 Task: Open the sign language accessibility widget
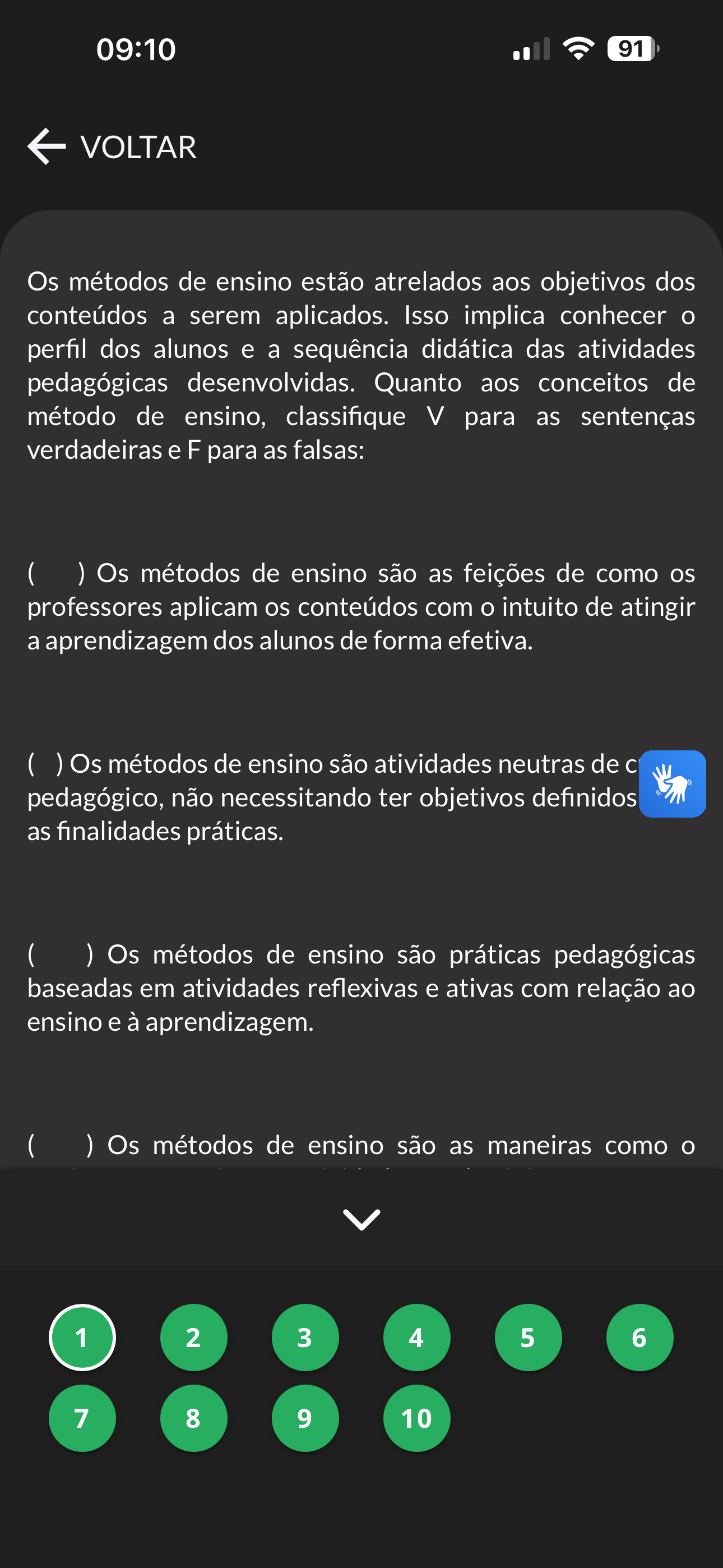[x=673, y=783]
